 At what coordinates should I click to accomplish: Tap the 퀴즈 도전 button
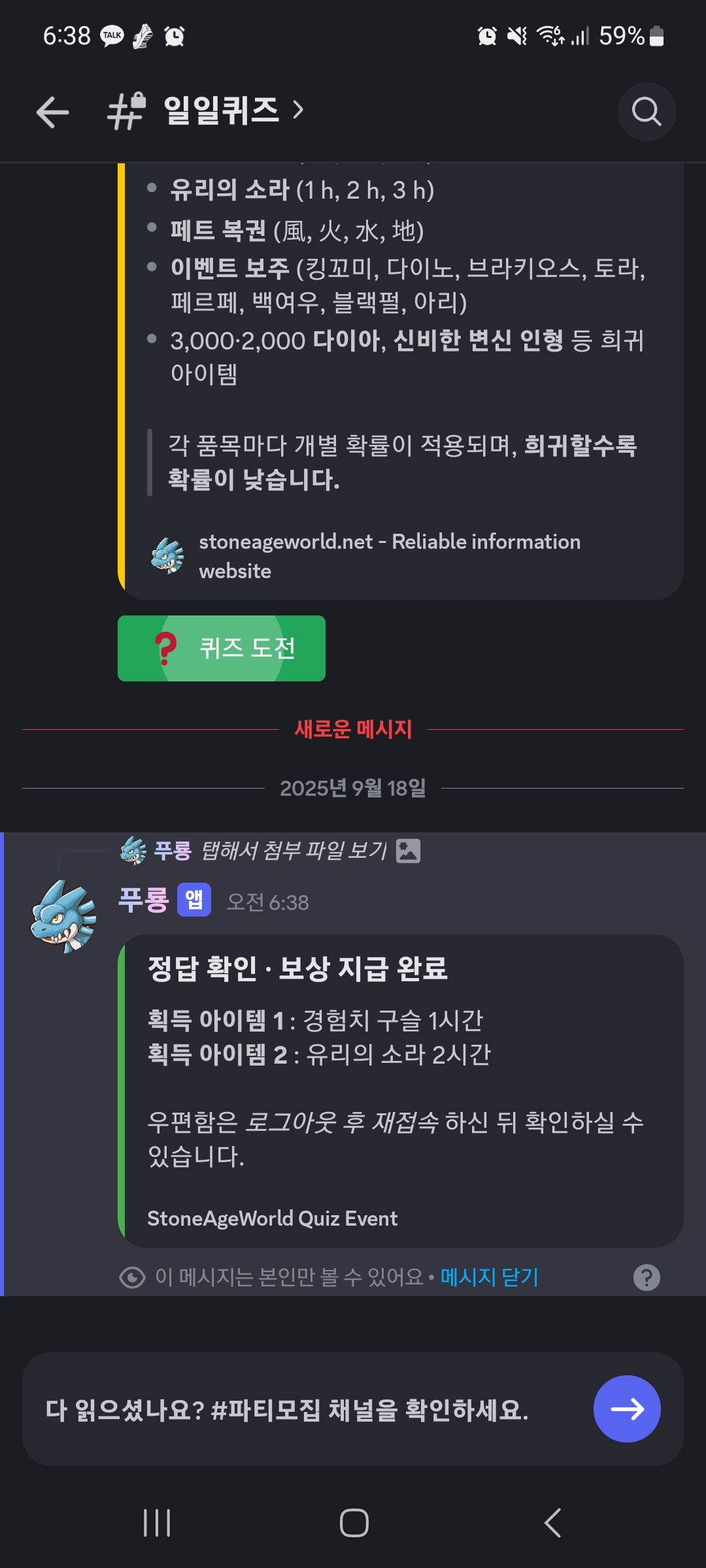click(x=222, y=648)
